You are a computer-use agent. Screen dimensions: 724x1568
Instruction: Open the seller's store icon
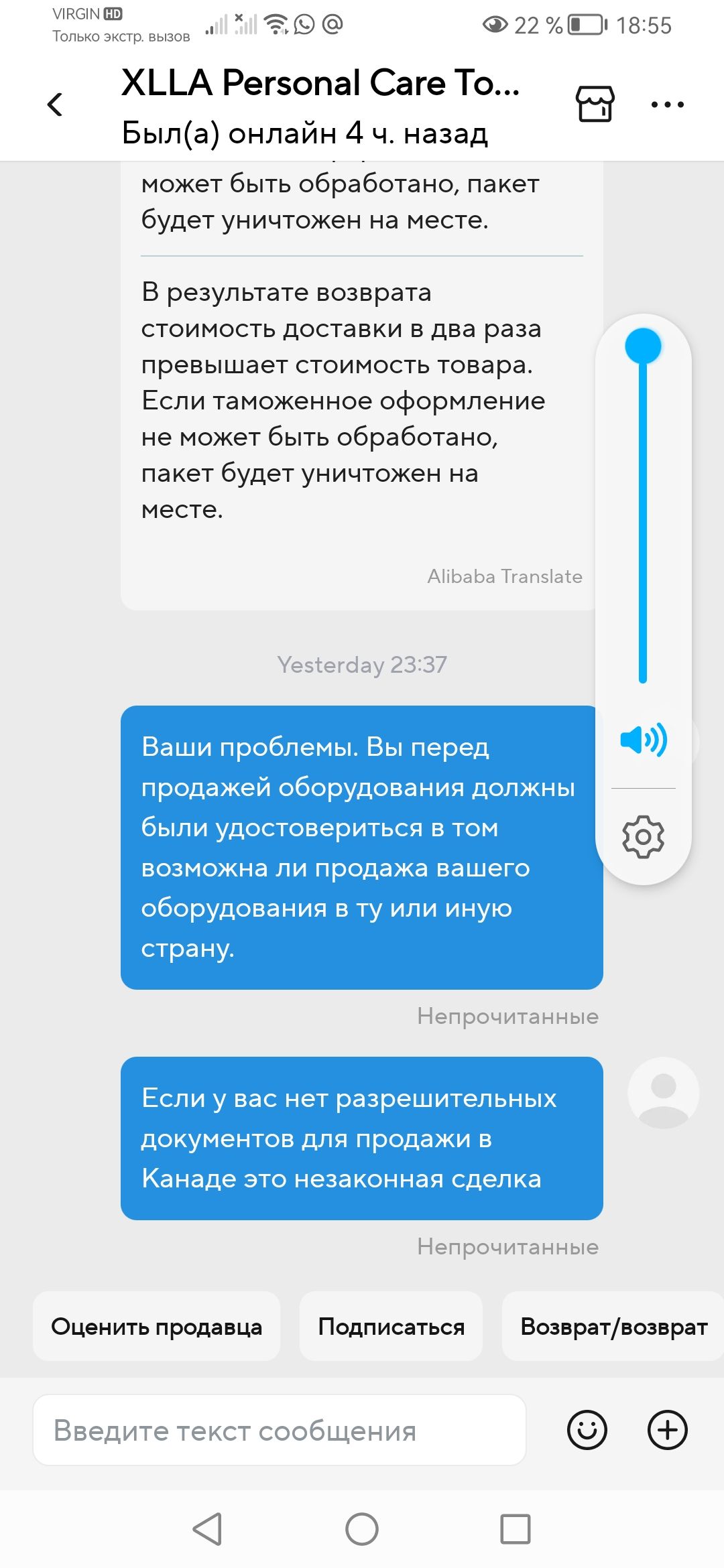(x=595, y=104)
